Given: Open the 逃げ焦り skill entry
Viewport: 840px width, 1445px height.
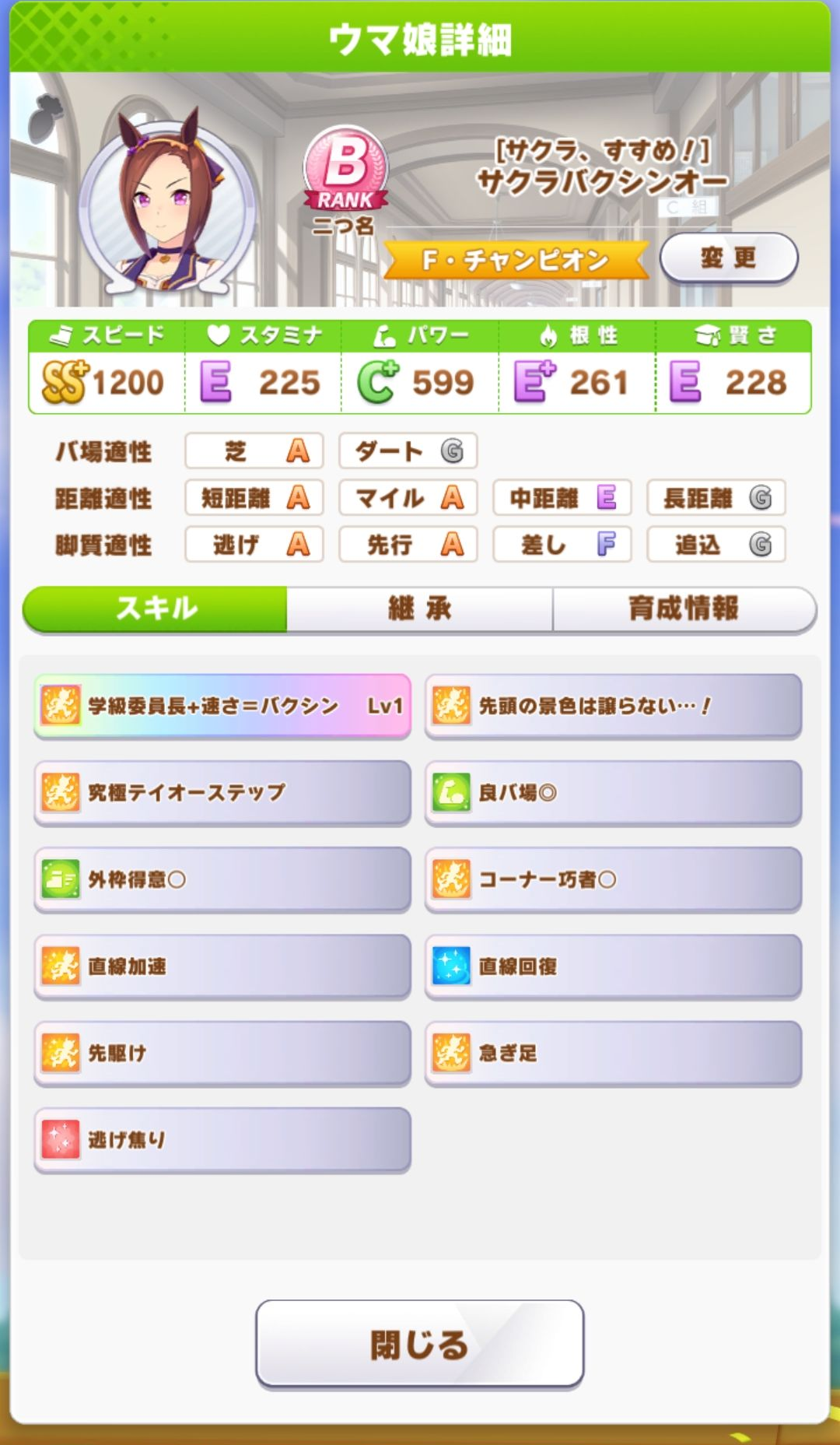Looking at the screenshot, I should (222, 1140).
